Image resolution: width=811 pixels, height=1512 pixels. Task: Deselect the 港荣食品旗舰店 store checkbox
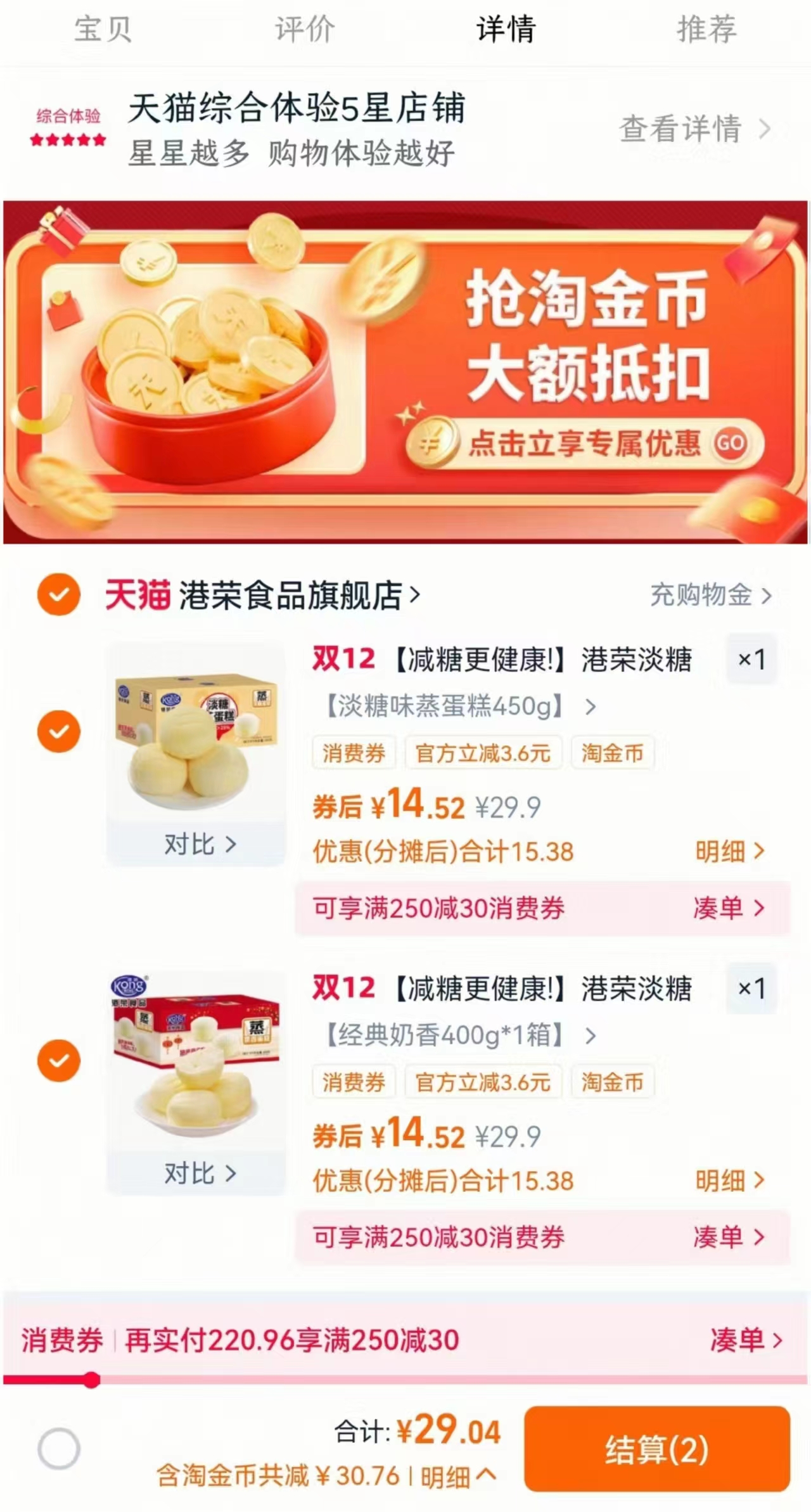tap(58, 594)
